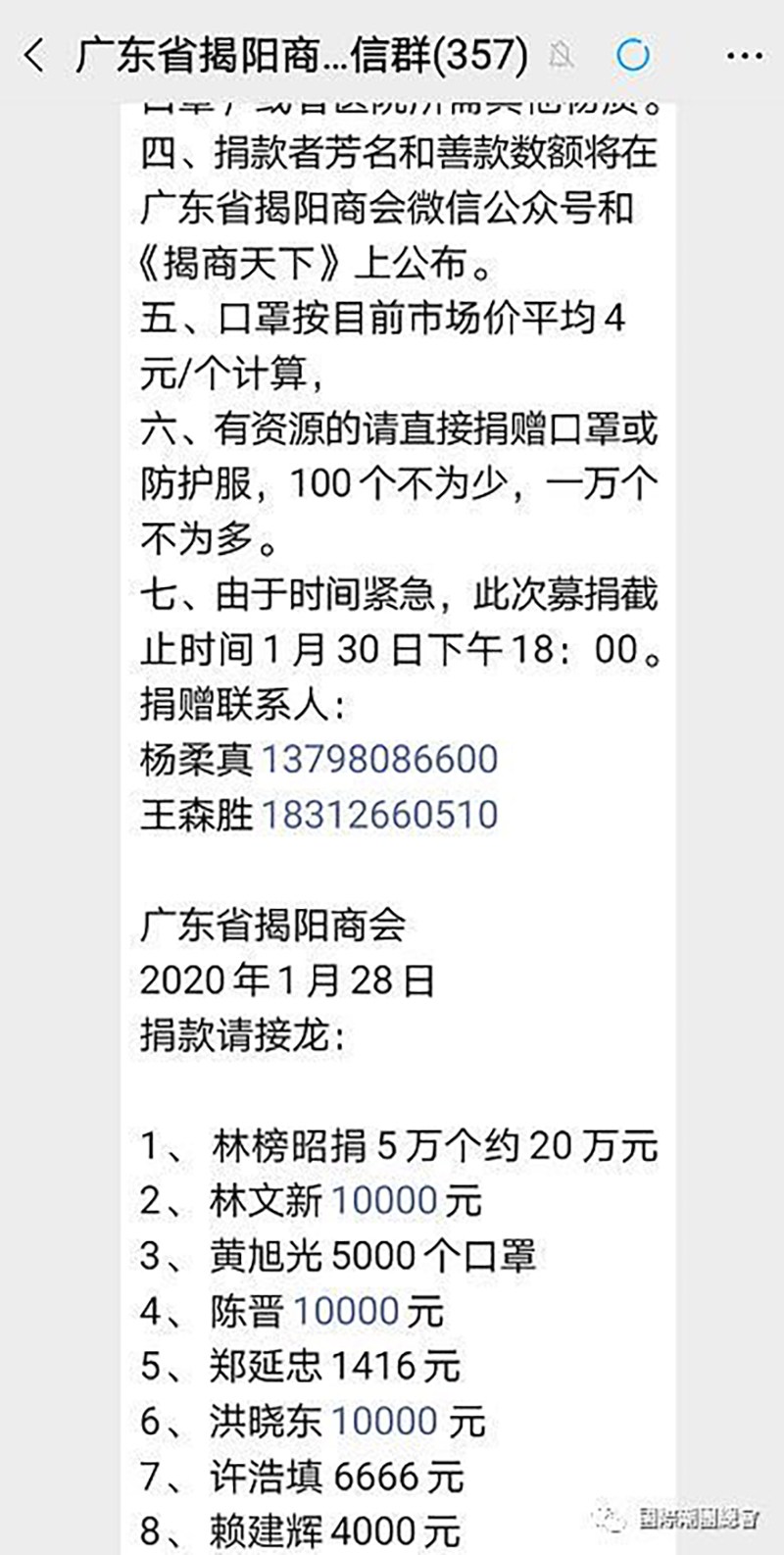Open the three-dot chat menu
Screen dimensions: 784x1555
[x=745, y=57]
